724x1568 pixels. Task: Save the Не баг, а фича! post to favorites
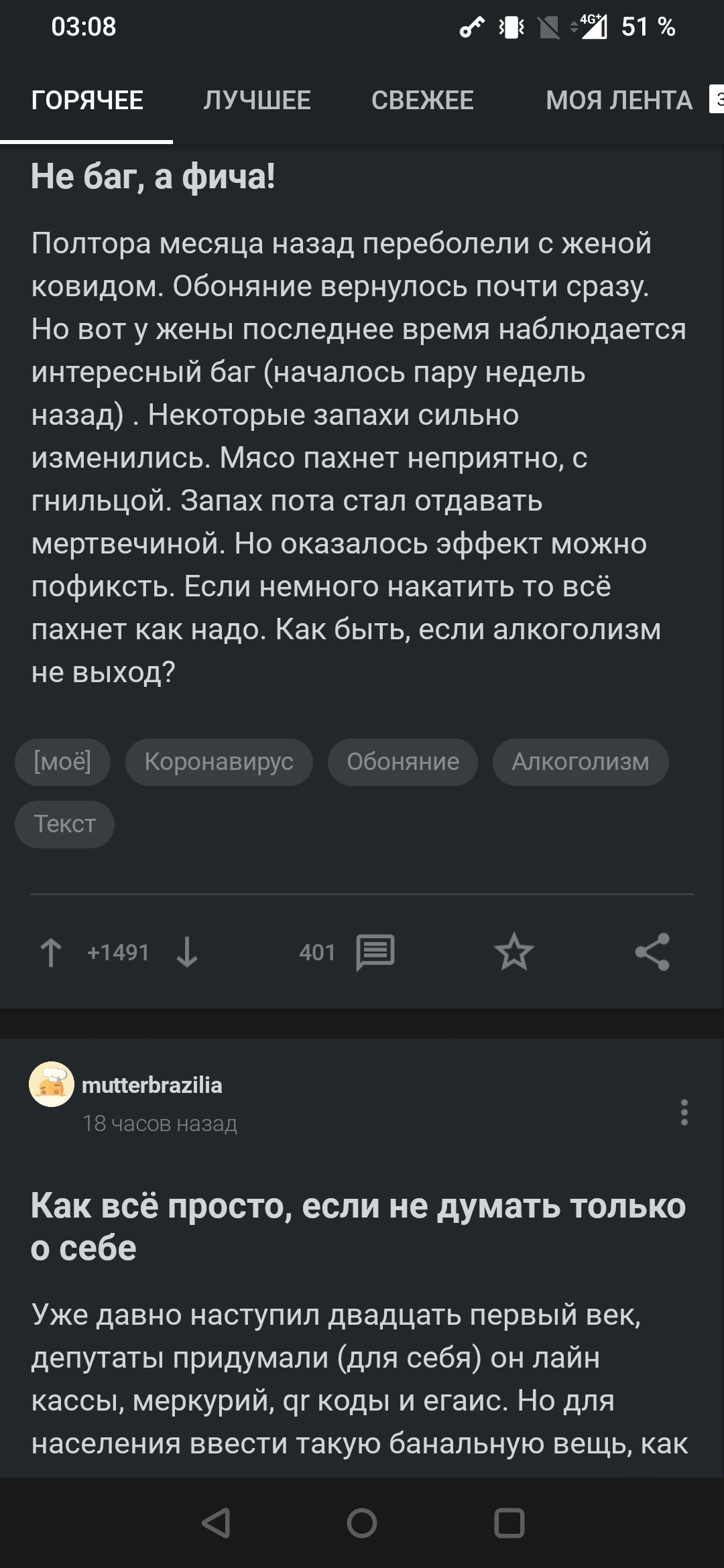514,952
